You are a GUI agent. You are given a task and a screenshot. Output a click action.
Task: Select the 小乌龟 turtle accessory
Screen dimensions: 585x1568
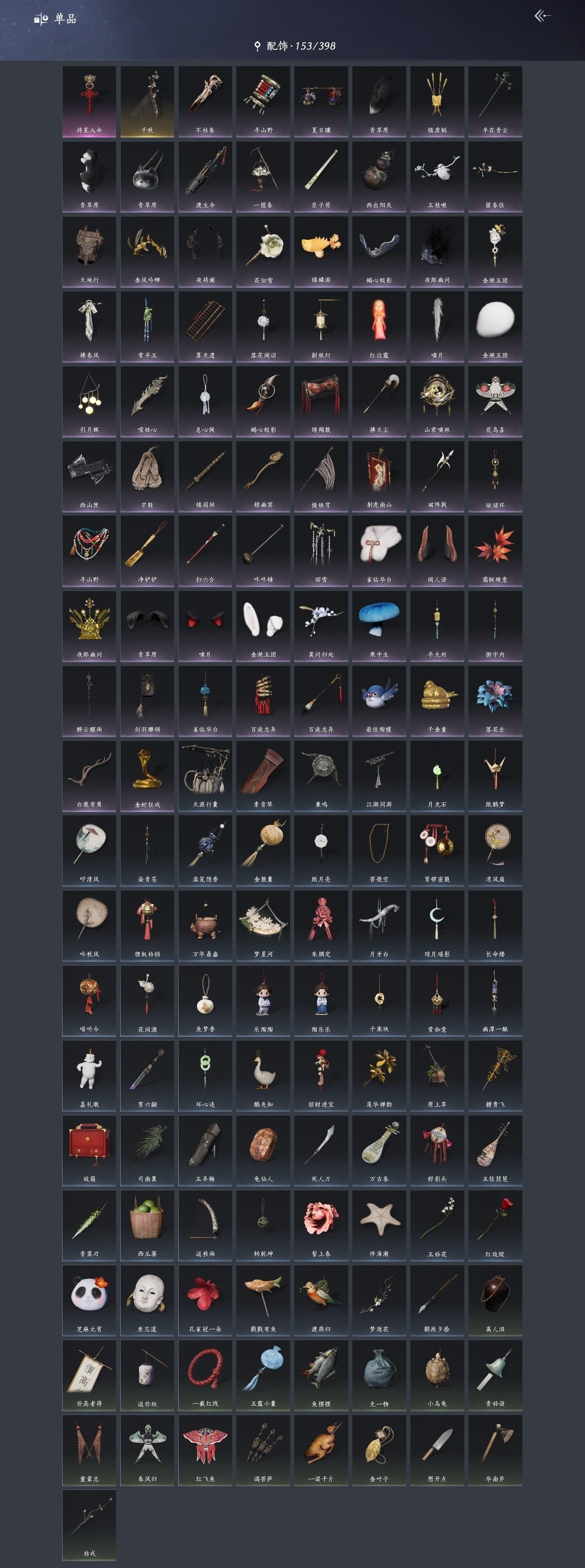tap(437, 1374)
